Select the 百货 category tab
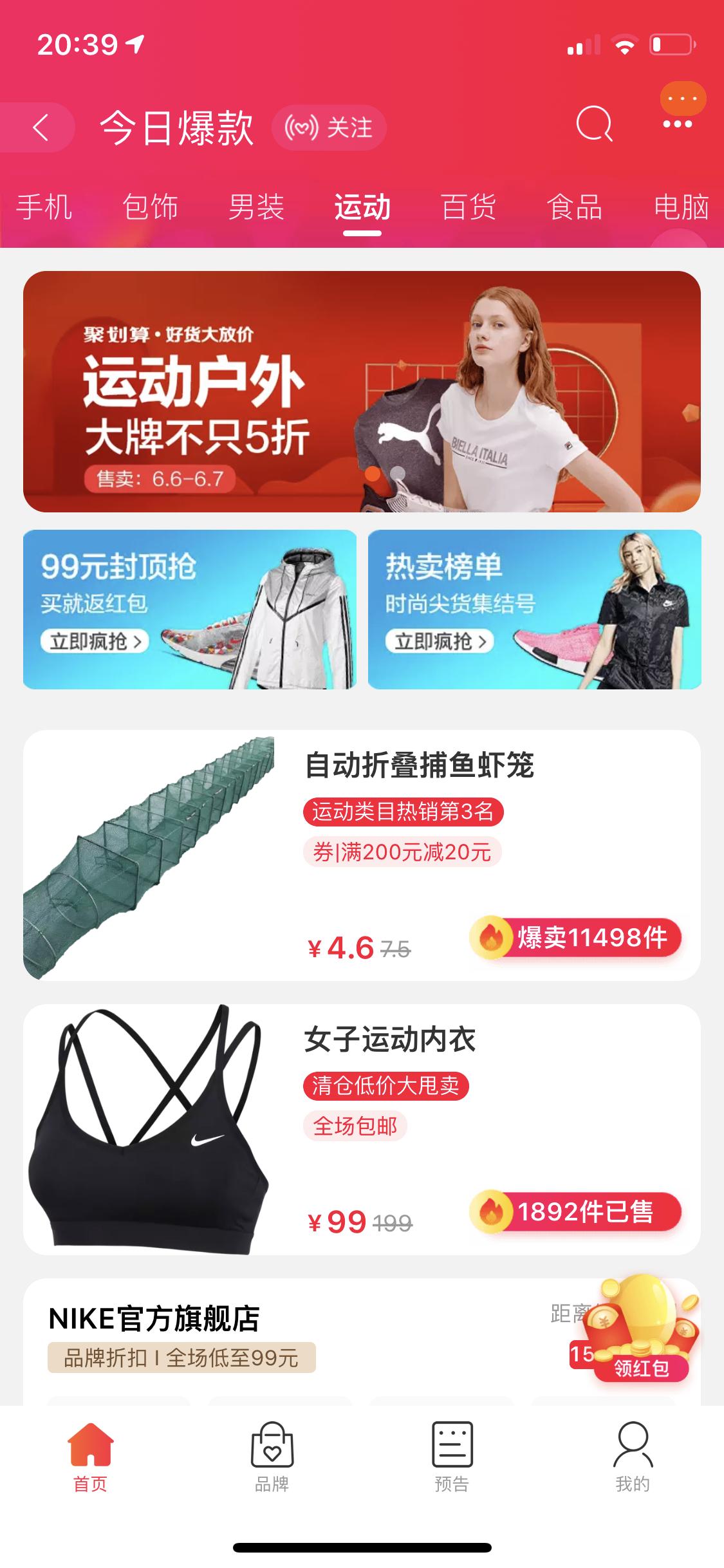 pyautogui.click(x=469, y=207)
